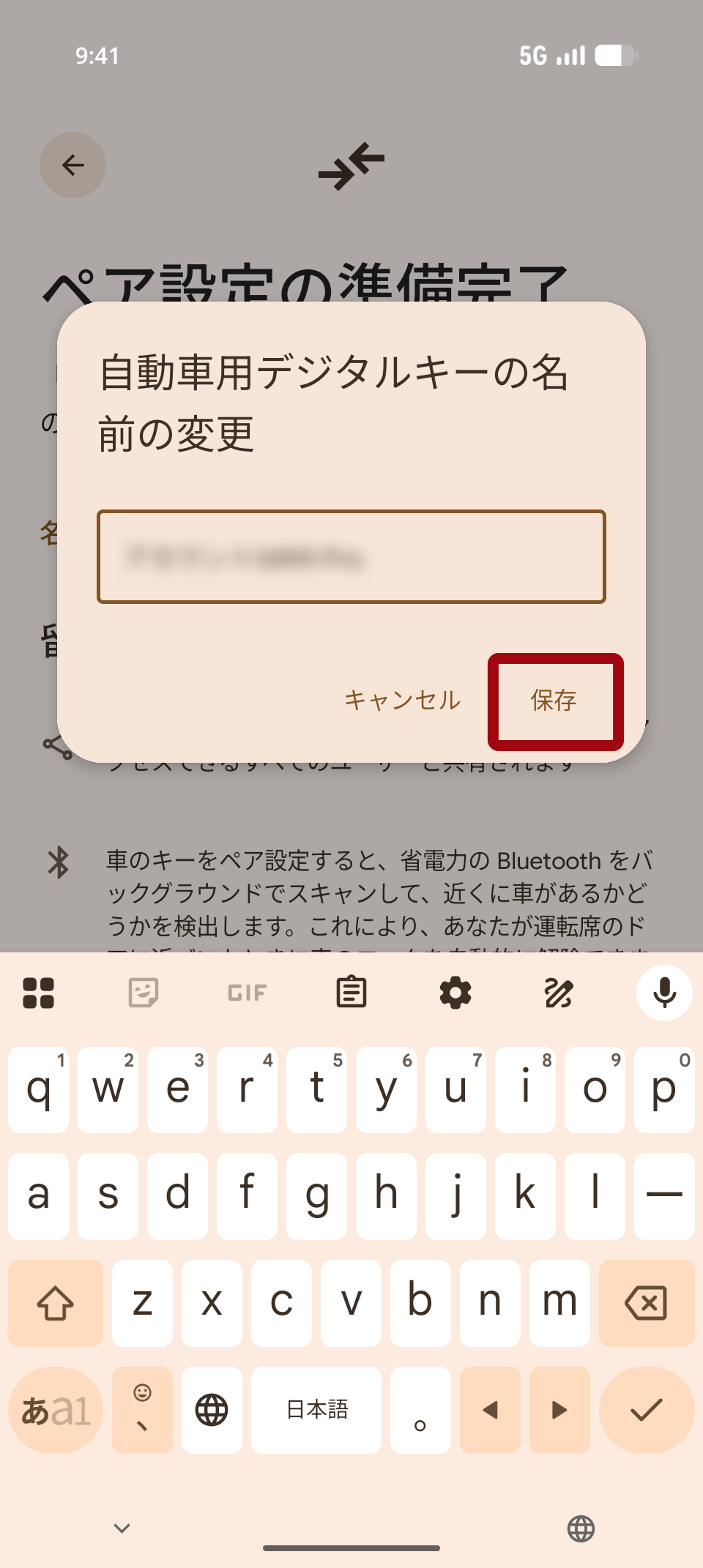This screenshot has width=703, height=1568.
Task: Open keyboard settings gear
Action: click(x=455, y=993)
